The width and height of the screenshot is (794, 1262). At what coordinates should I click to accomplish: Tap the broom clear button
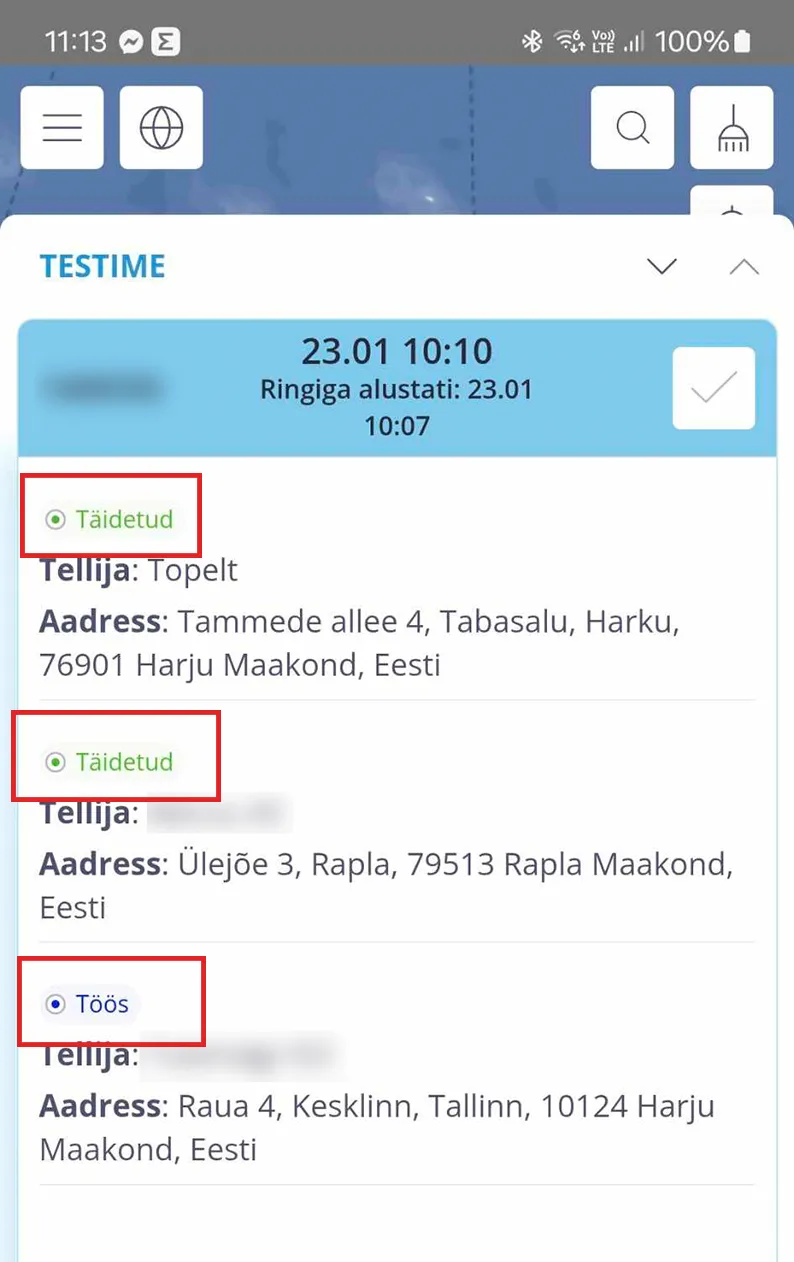click(731, 128)
